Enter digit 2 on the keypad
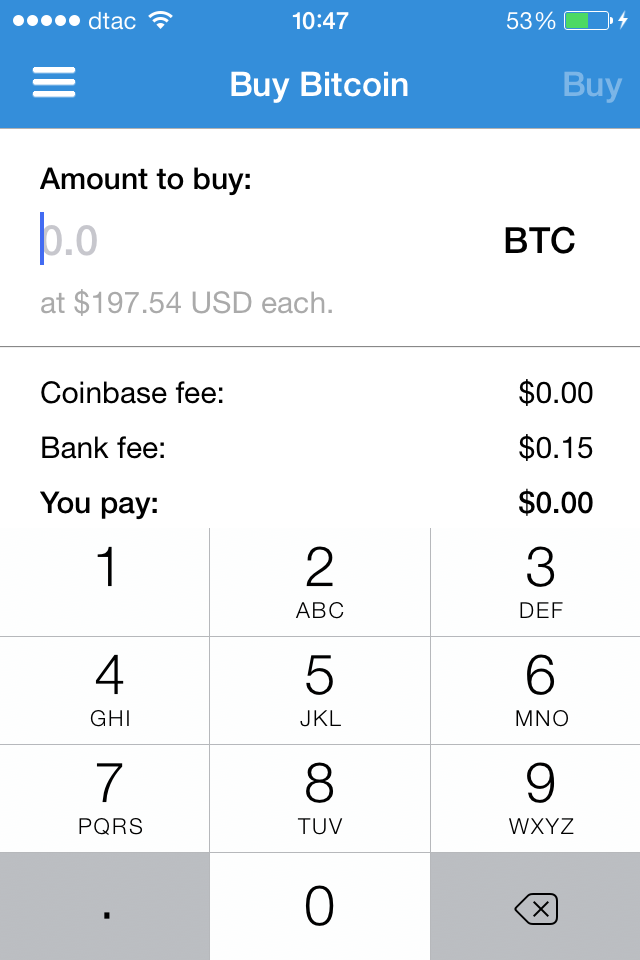 coord(320,582)
